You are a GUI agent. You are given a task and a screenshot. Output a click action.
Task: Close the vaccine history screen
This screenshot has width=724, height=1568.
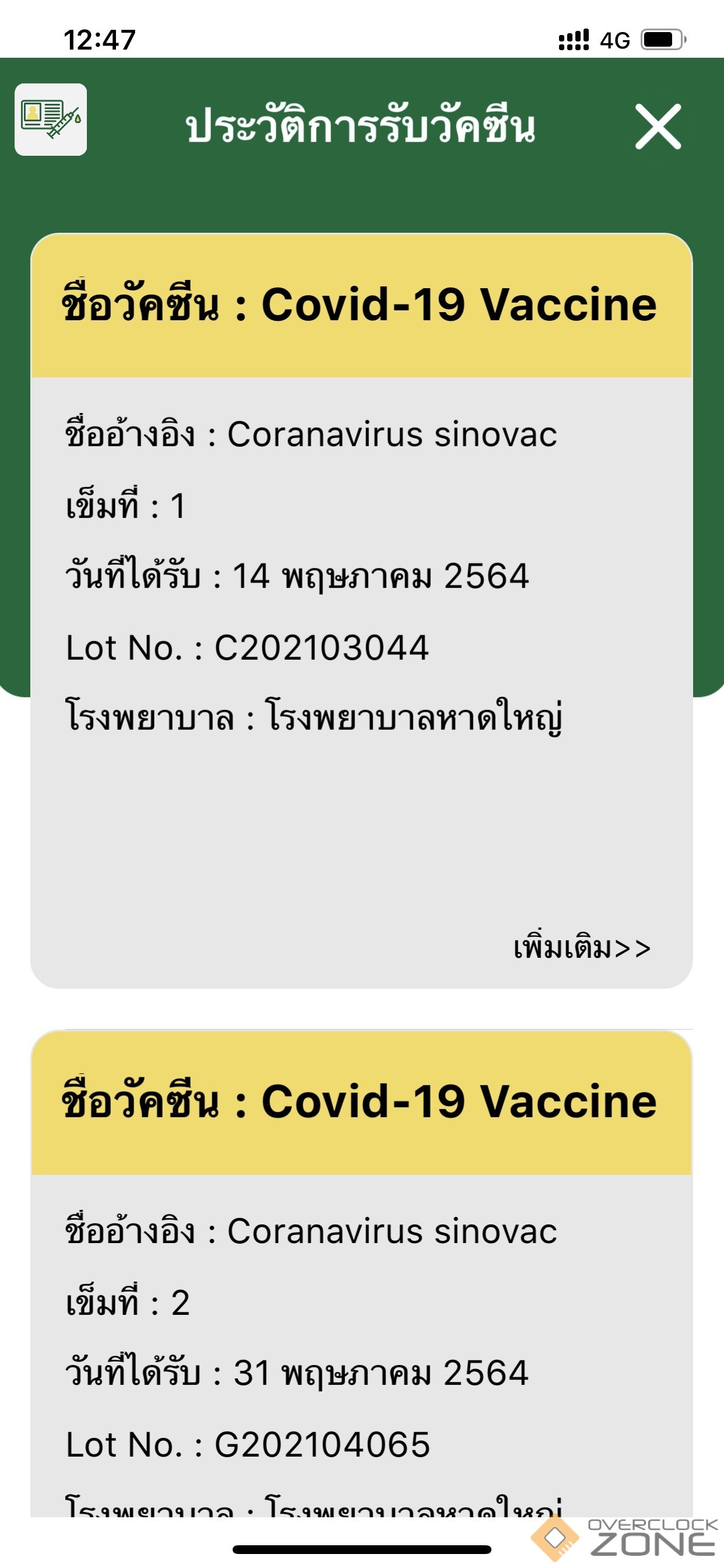(x=658, y=127)
